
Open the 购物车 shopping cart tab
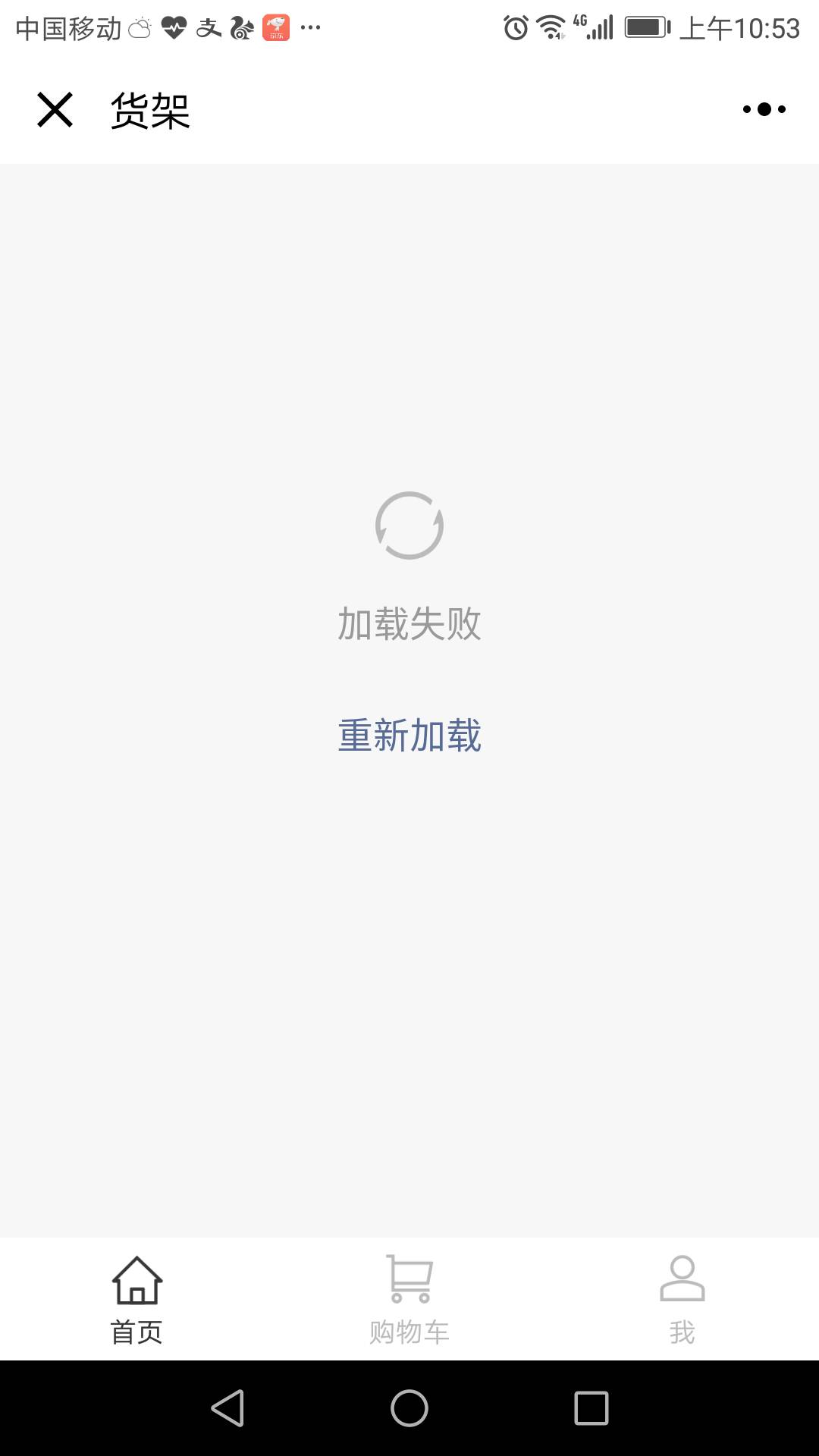[x=409, y=1299]
